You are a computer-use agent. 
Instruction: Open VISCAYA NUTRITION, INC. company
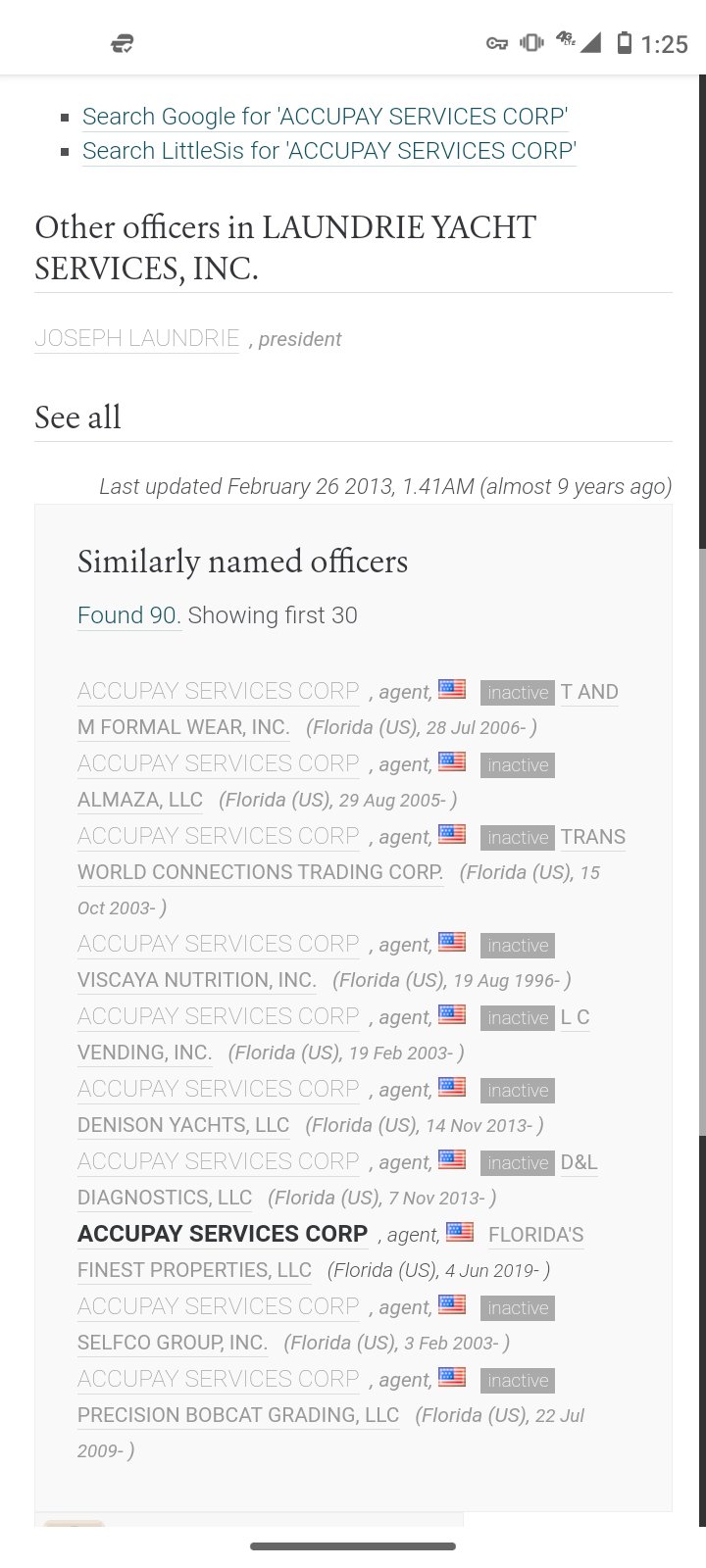tap(197, 980)
